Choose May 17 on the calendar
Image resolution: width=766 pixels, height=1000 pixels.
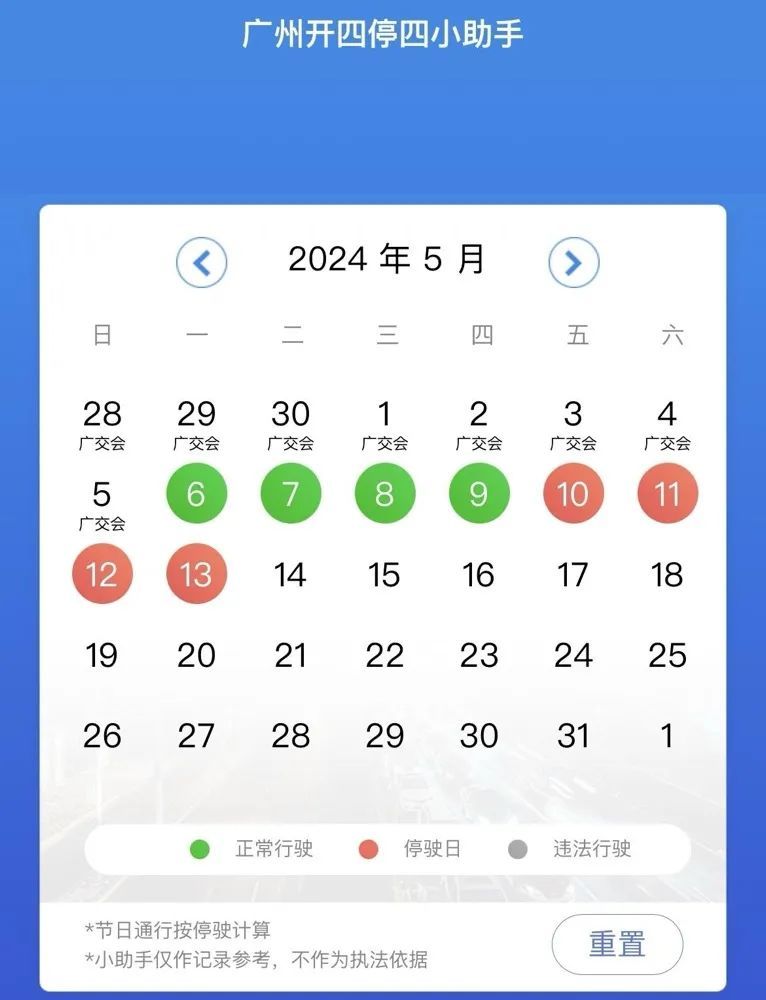pyautogui.click(x=573, y=575)
